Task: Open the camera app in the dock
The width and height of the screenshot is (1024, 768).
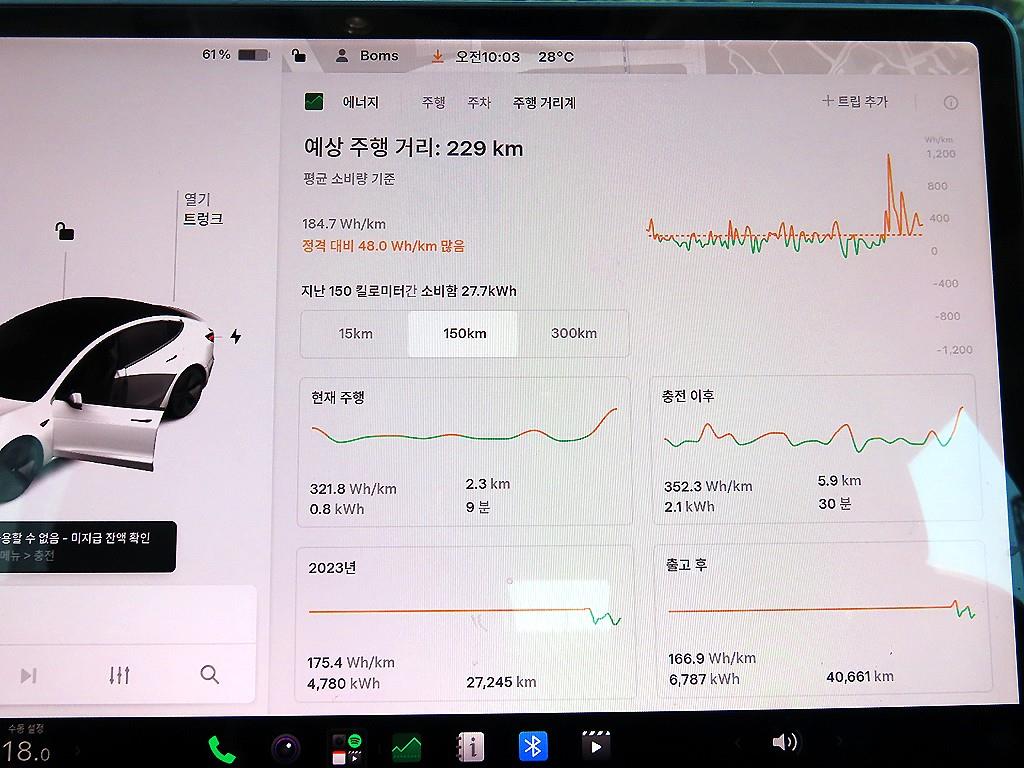Action: point(286,748)
